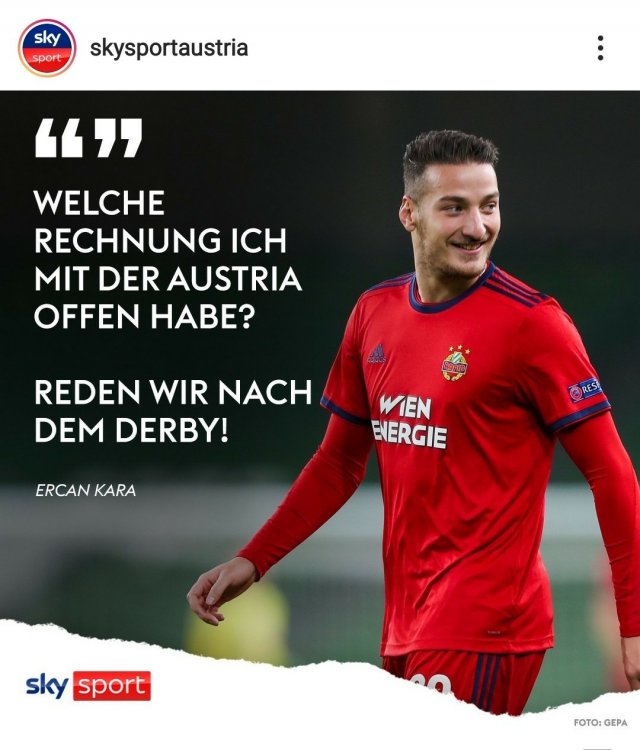This screenshot has height=750, width=640.
Task: Tap the skysportaustria username
Action: pyautogui.click(x=169, y=47)
